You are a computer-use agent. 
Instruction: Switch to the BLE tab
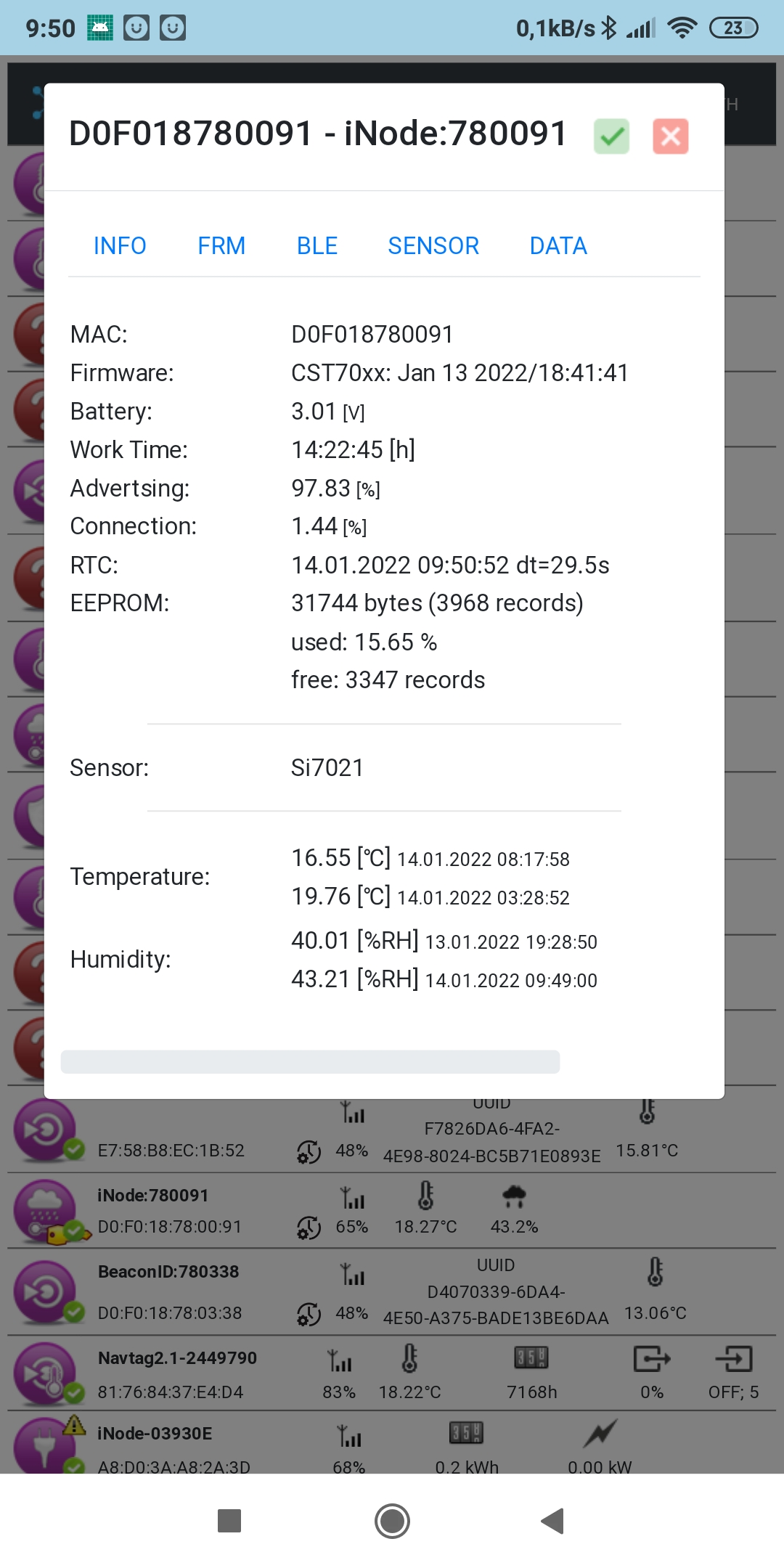317,245
